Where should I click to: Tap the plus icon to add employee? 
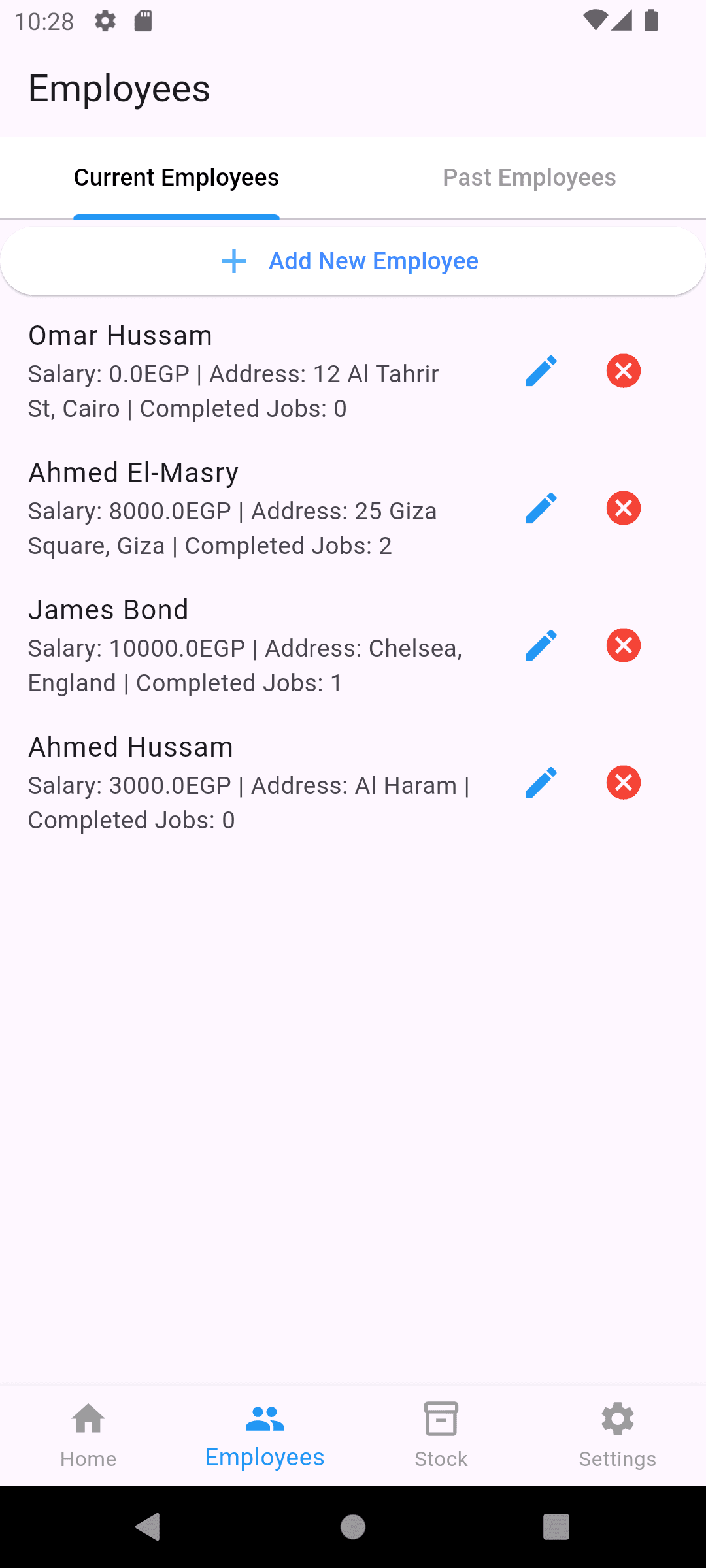pos(233,261)
